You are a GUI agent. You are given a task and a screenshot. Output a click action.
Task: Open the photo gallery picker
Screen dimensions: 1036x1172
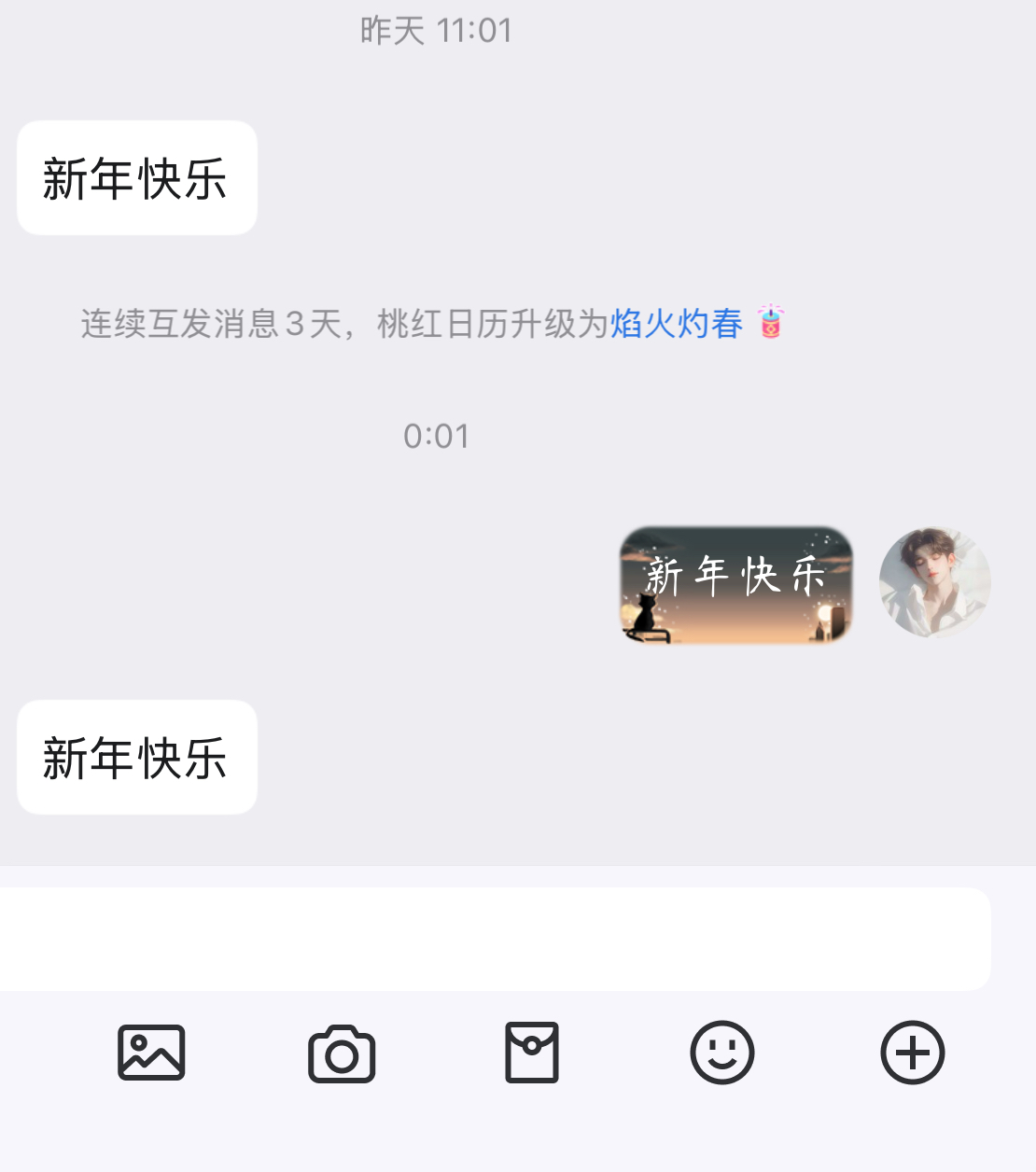point(151,1053)
